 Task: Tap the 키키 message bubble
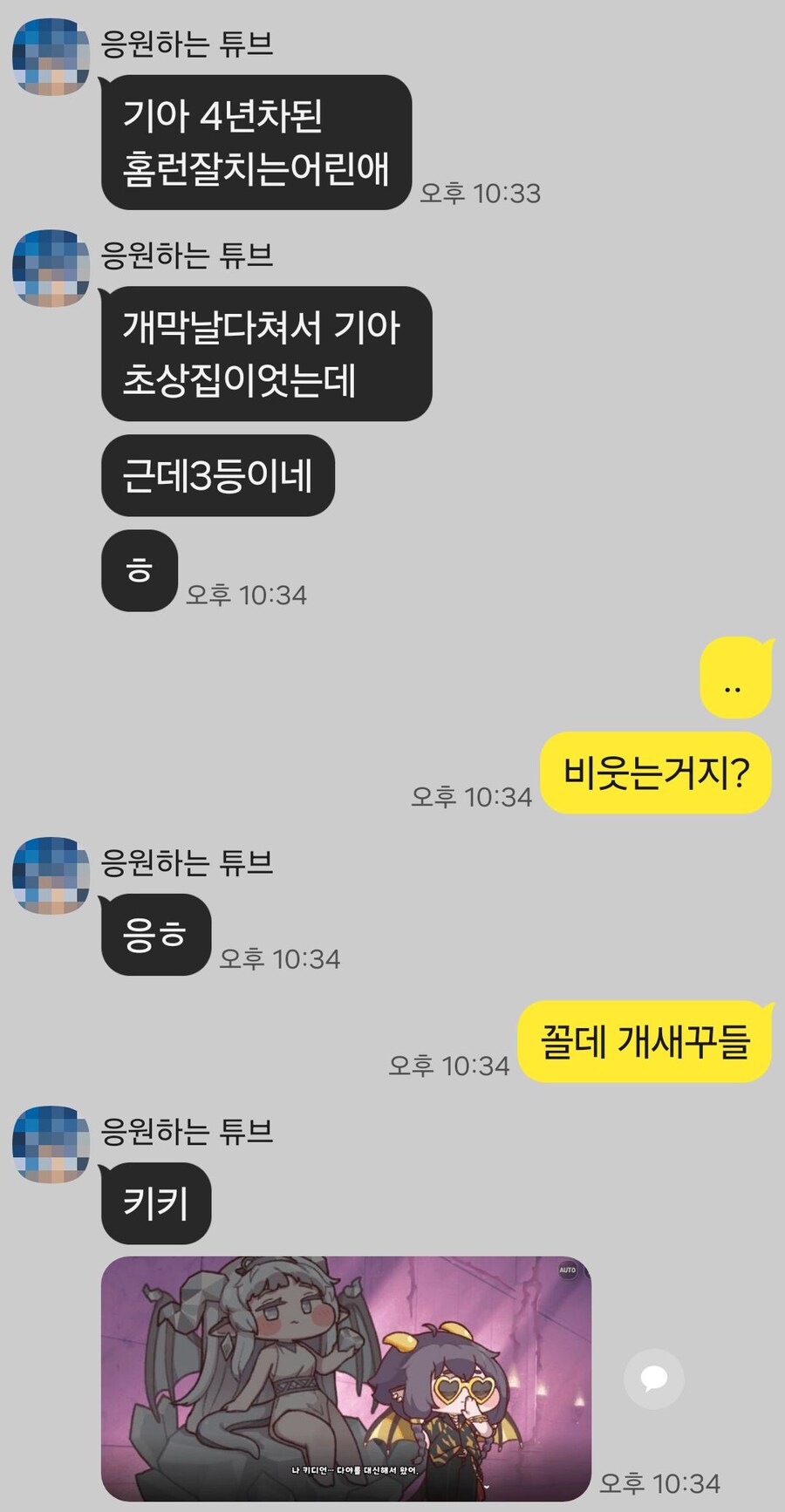[x=154, y=1203]
